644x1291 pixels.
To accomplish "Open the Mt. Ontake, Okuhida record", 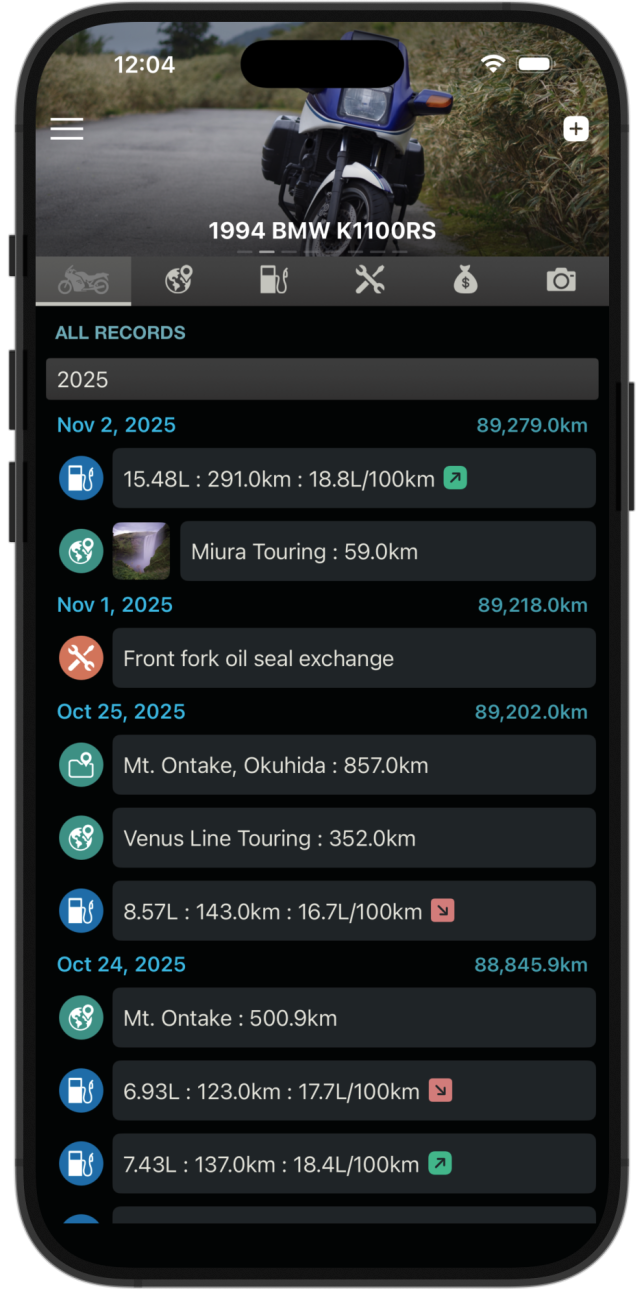I will click(x=354, y=766).
